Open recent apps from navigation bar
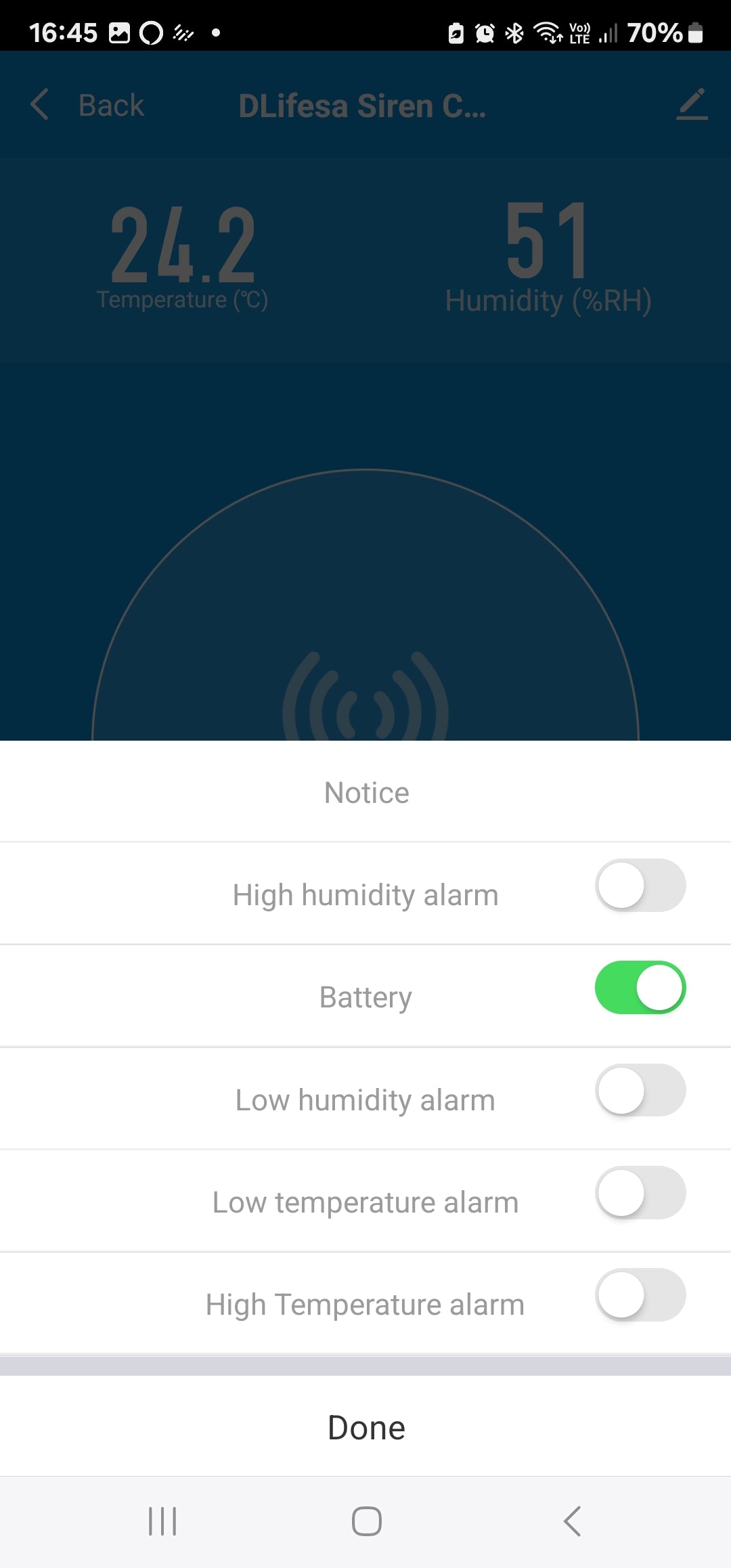Screen dimensions: 731x1568 coord(162,1521)
